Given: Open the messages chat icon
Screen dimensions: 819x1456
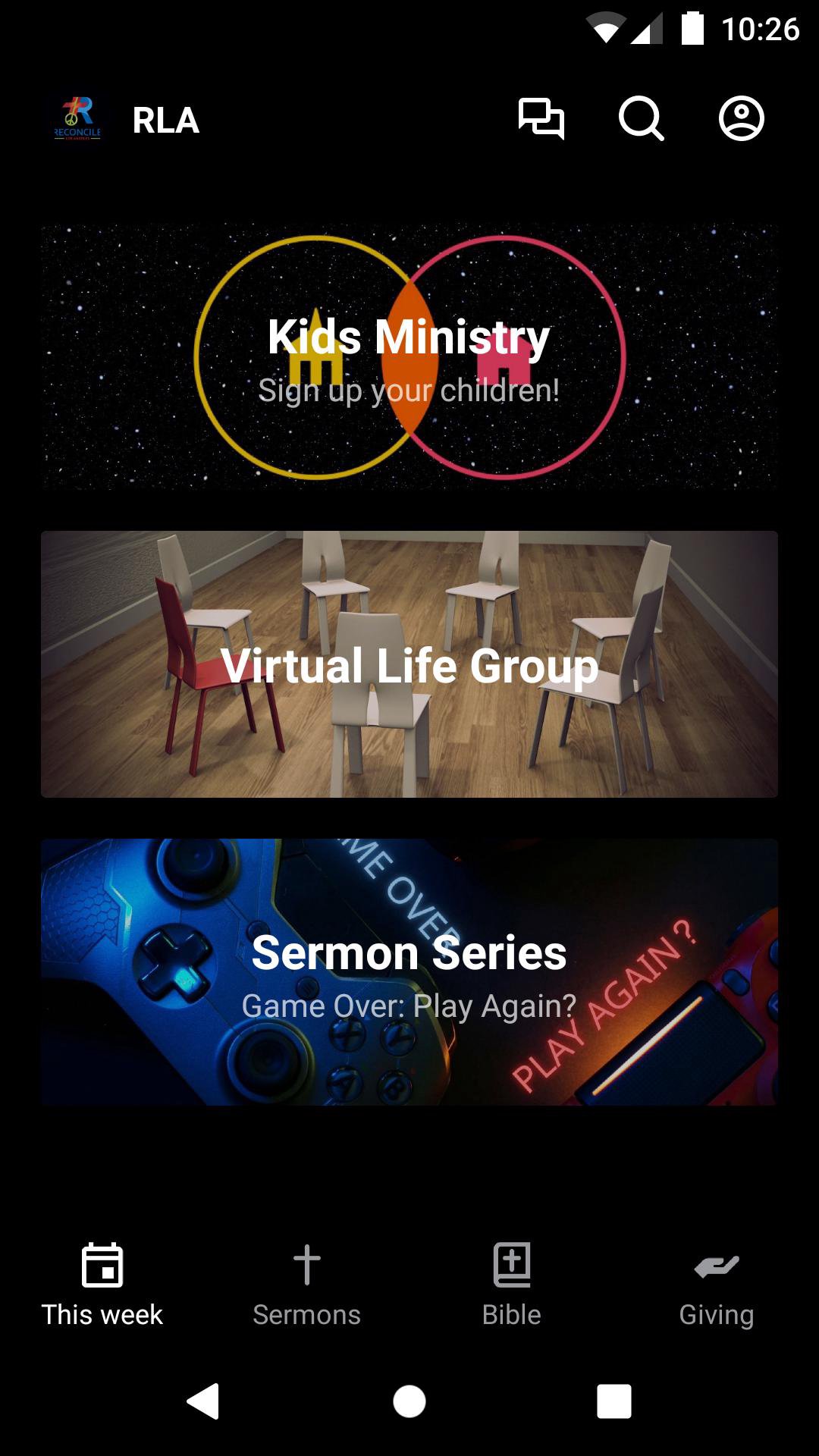Looking at the screenshot, I should pyautogui.click(x=541, y=119).
